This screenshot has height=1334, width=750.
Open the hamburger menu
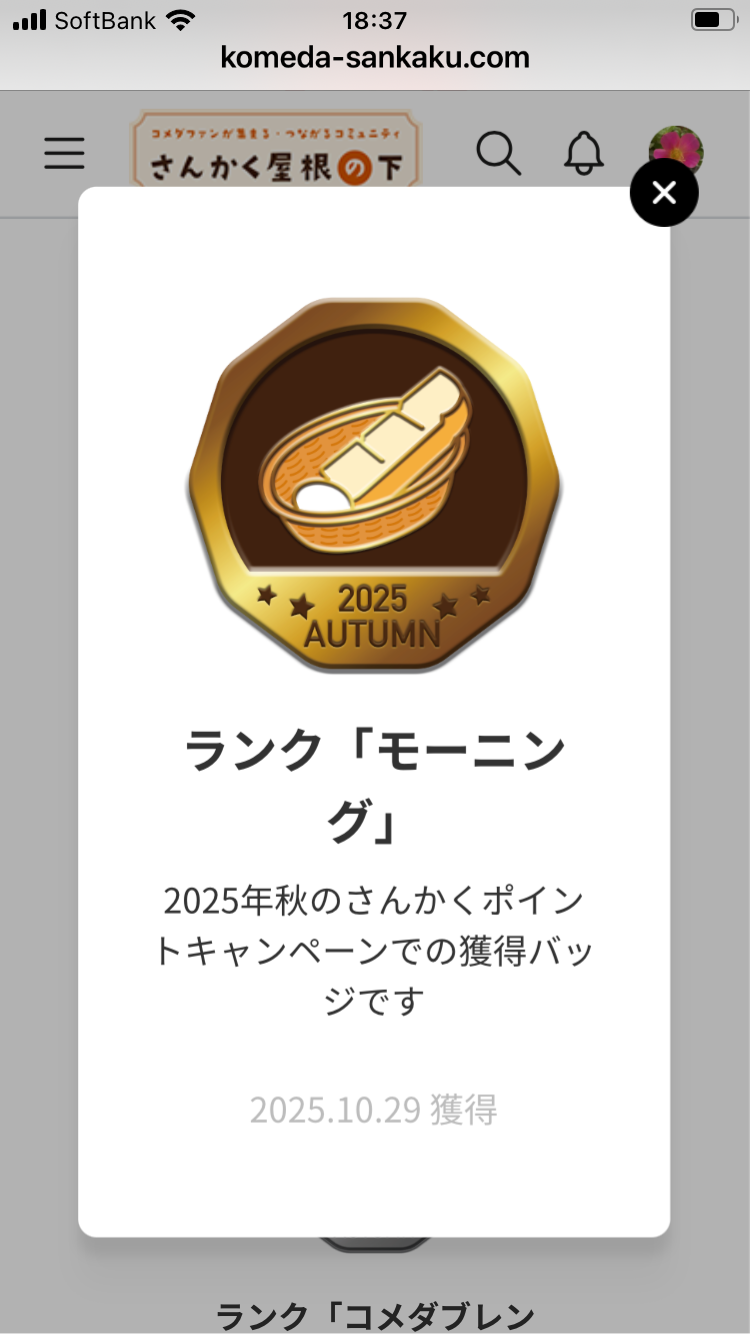click(65, 153)
